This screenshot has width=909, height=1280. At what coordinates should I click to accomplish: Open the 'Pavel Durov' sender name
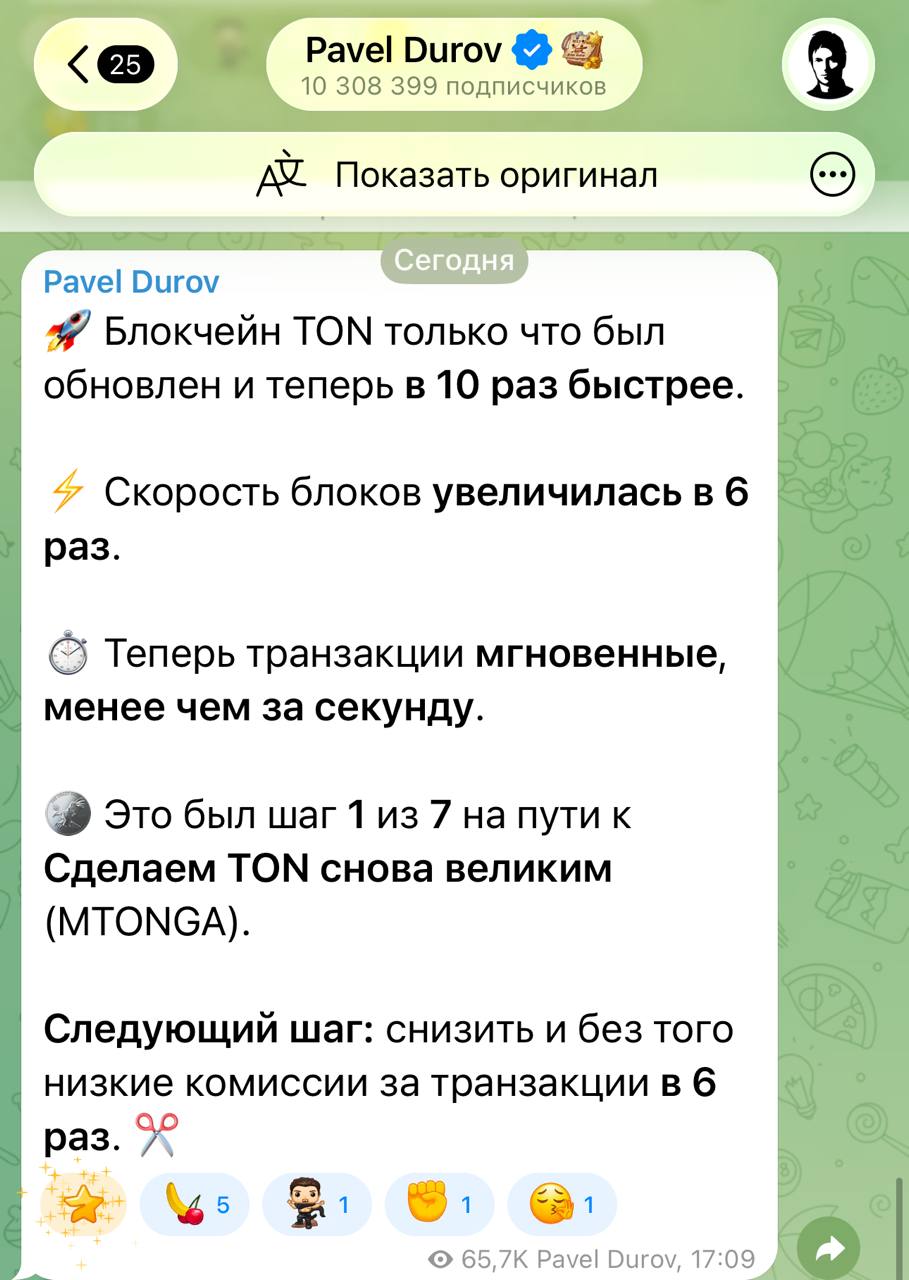point(131,283)
